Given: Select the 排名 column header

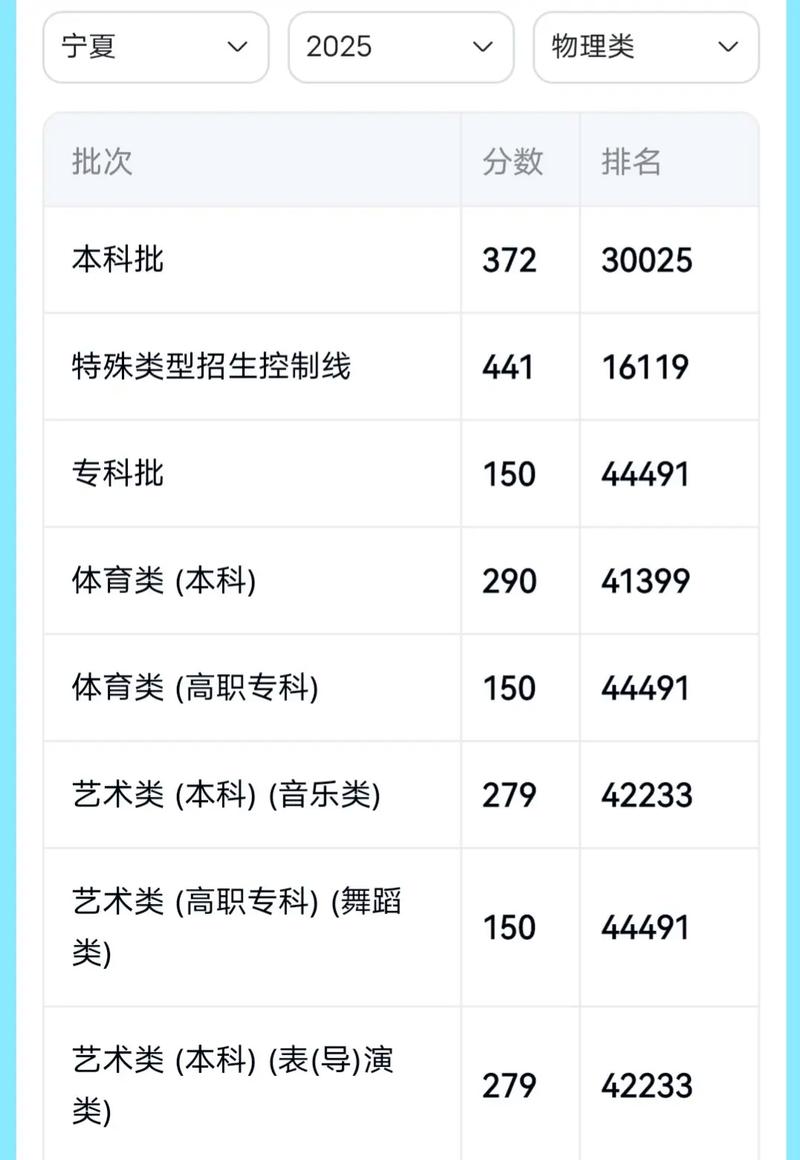Looking at the screenshot, I should point(630,161).
